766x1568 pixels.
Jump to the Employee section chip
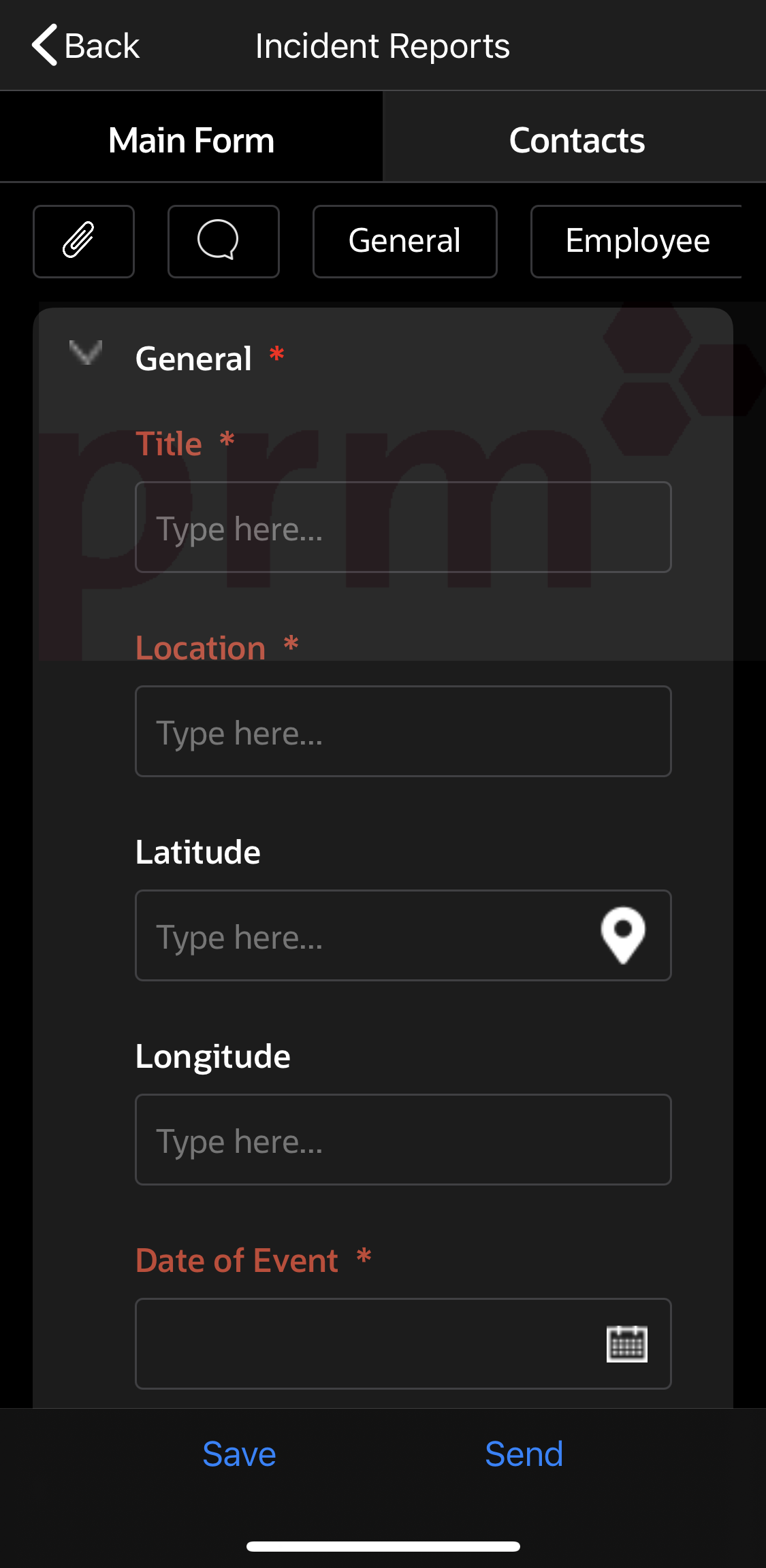pos(637,242)
